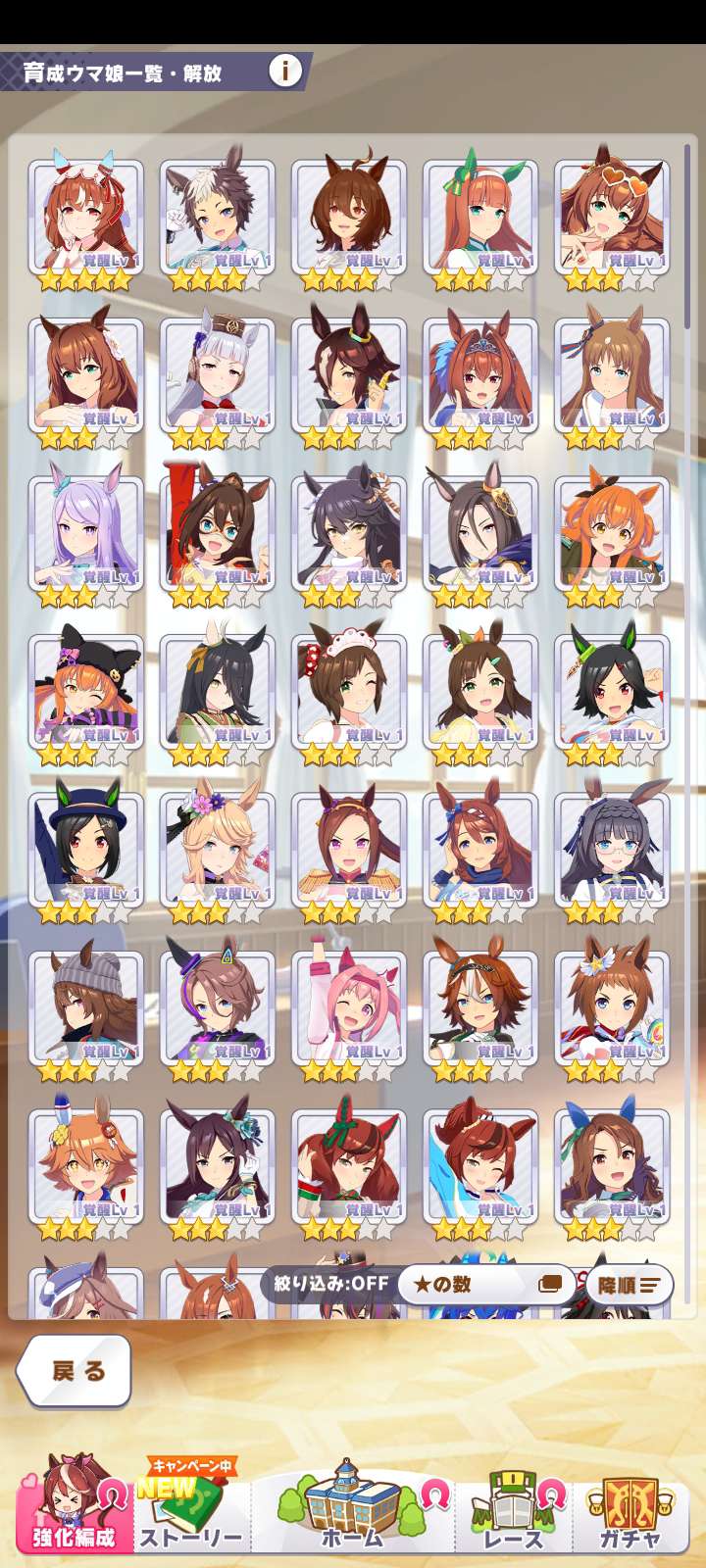Open the レース tab
706x1568 pixels.
(513, 1510)
